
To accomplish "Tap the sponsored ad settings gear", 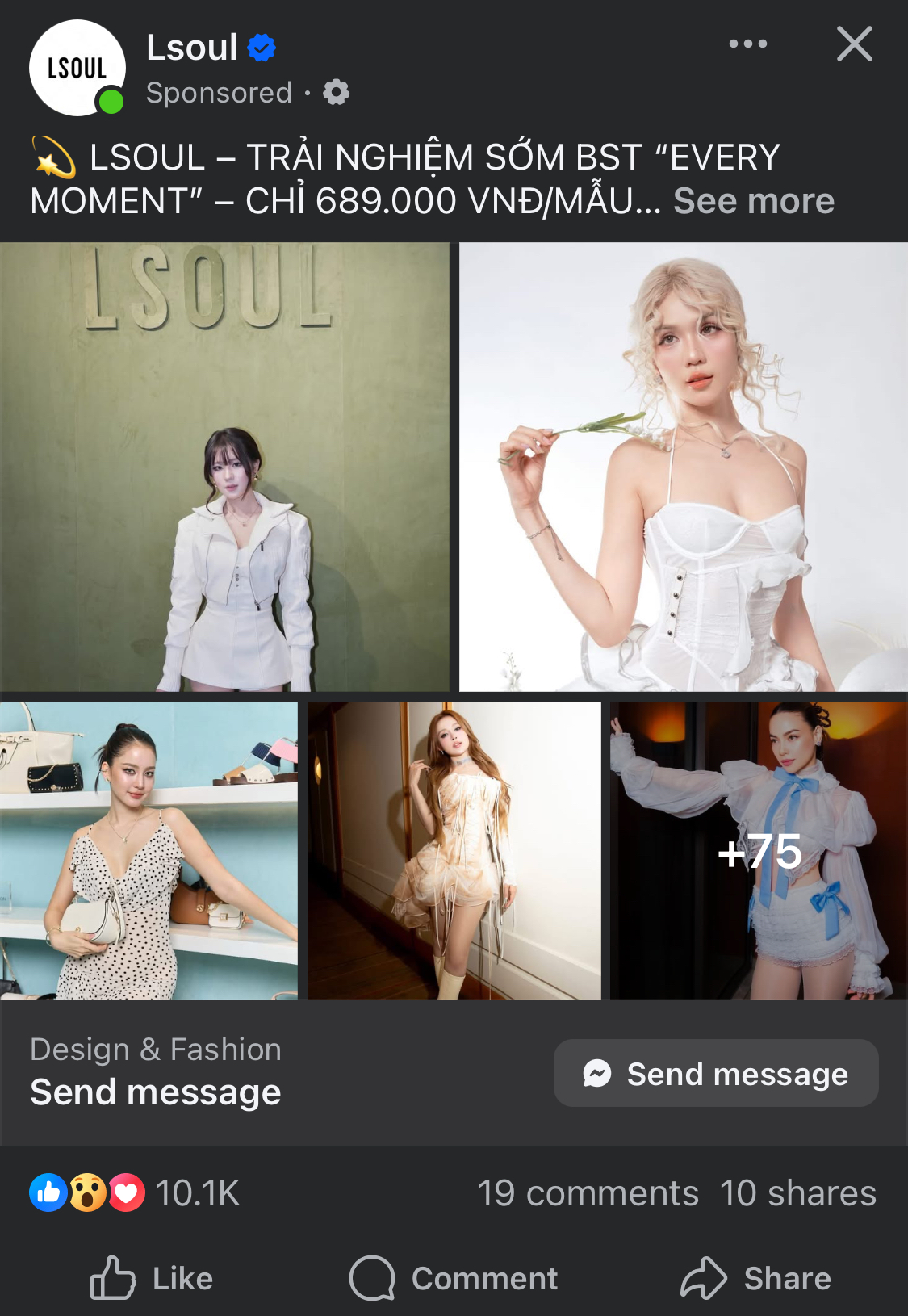I will [x=337, y=93].
